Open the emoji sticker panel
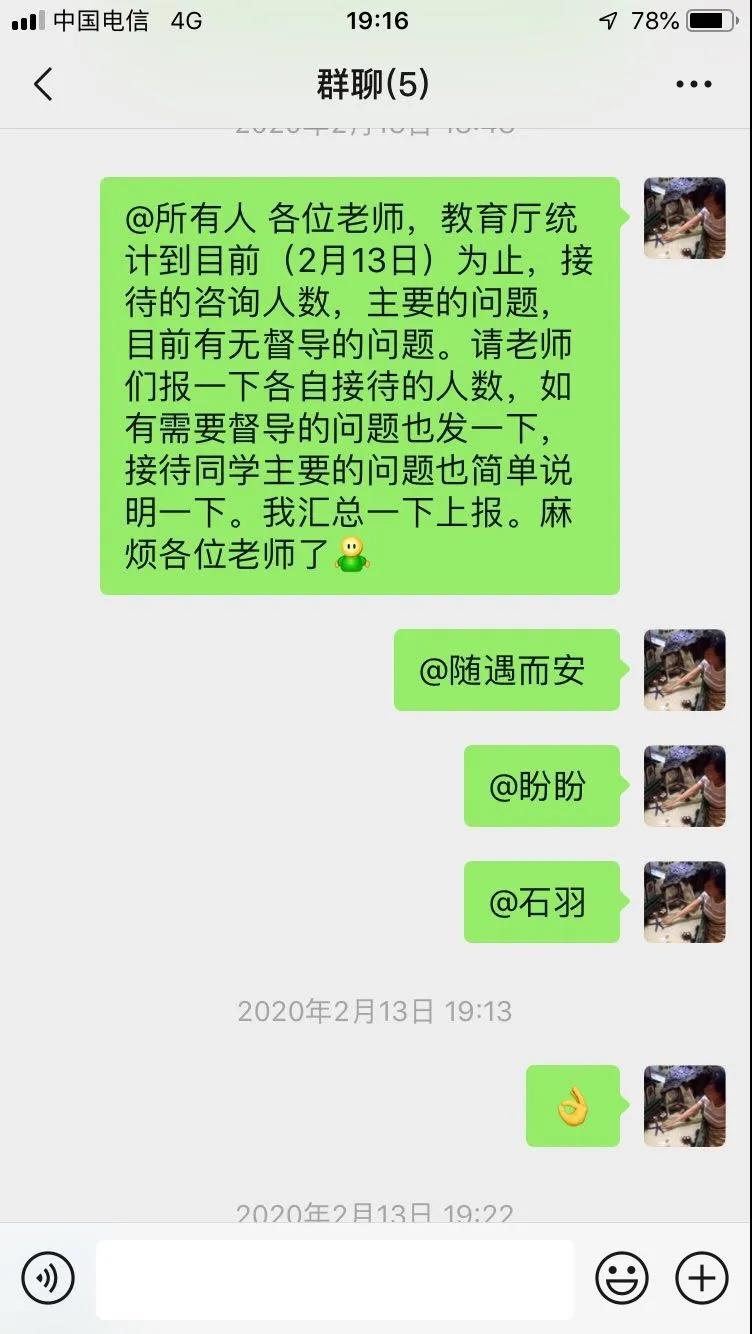This screenshot has height=1334, width=752. coord(622,1278)
